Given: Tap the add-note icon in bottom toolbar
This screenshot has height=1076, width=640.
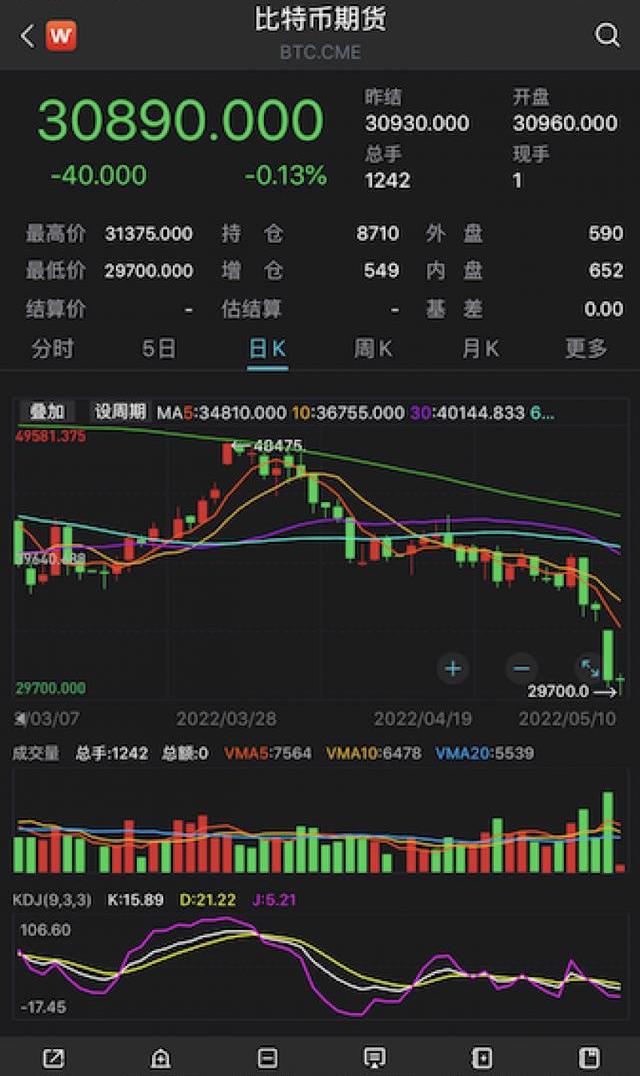Looking at the screenshot, I should 482,1057.
